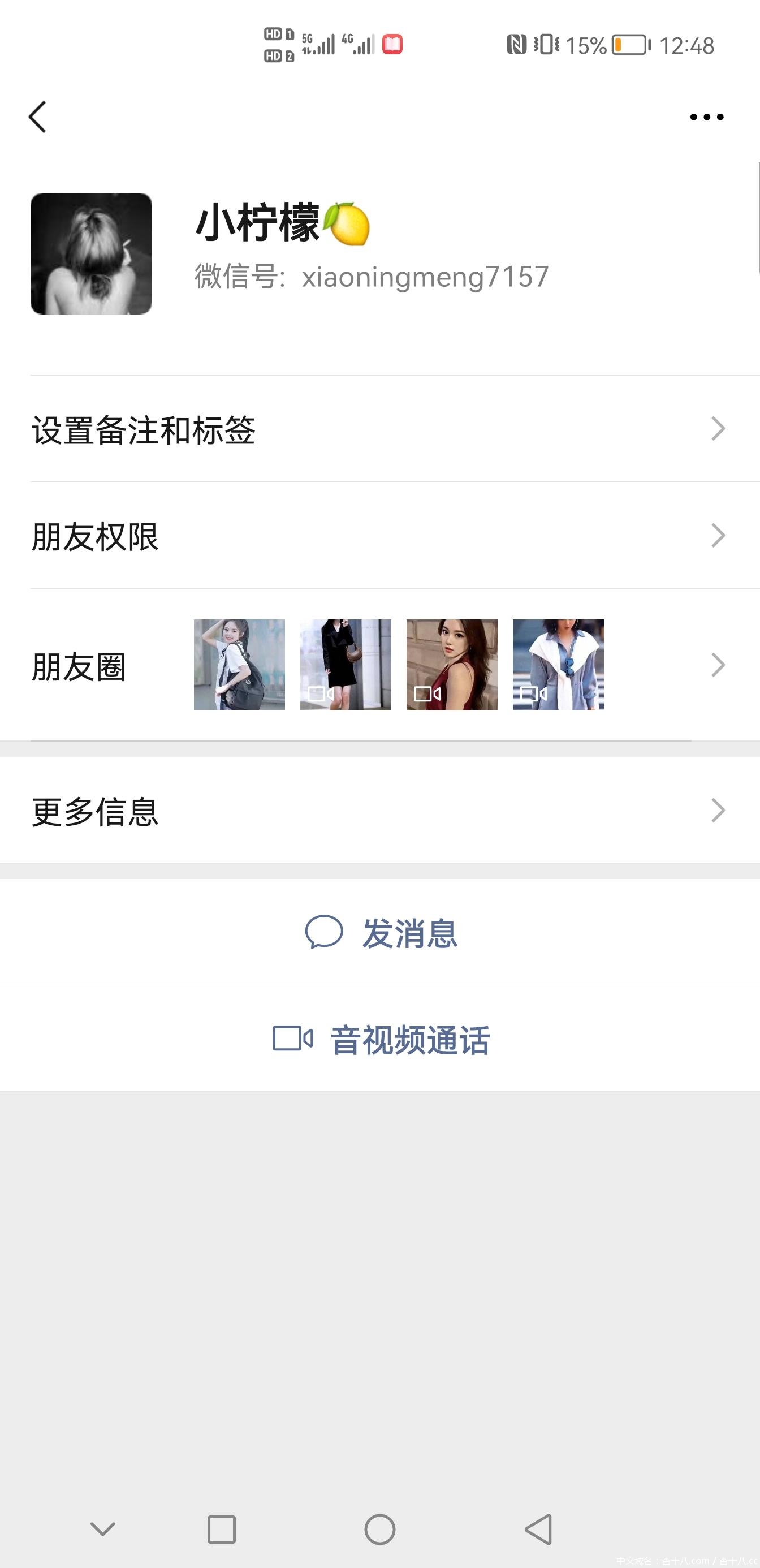Viewport: 760px width, 1568px height.
Task: Go back using the top-left arrow
Action: click(38, 117)
